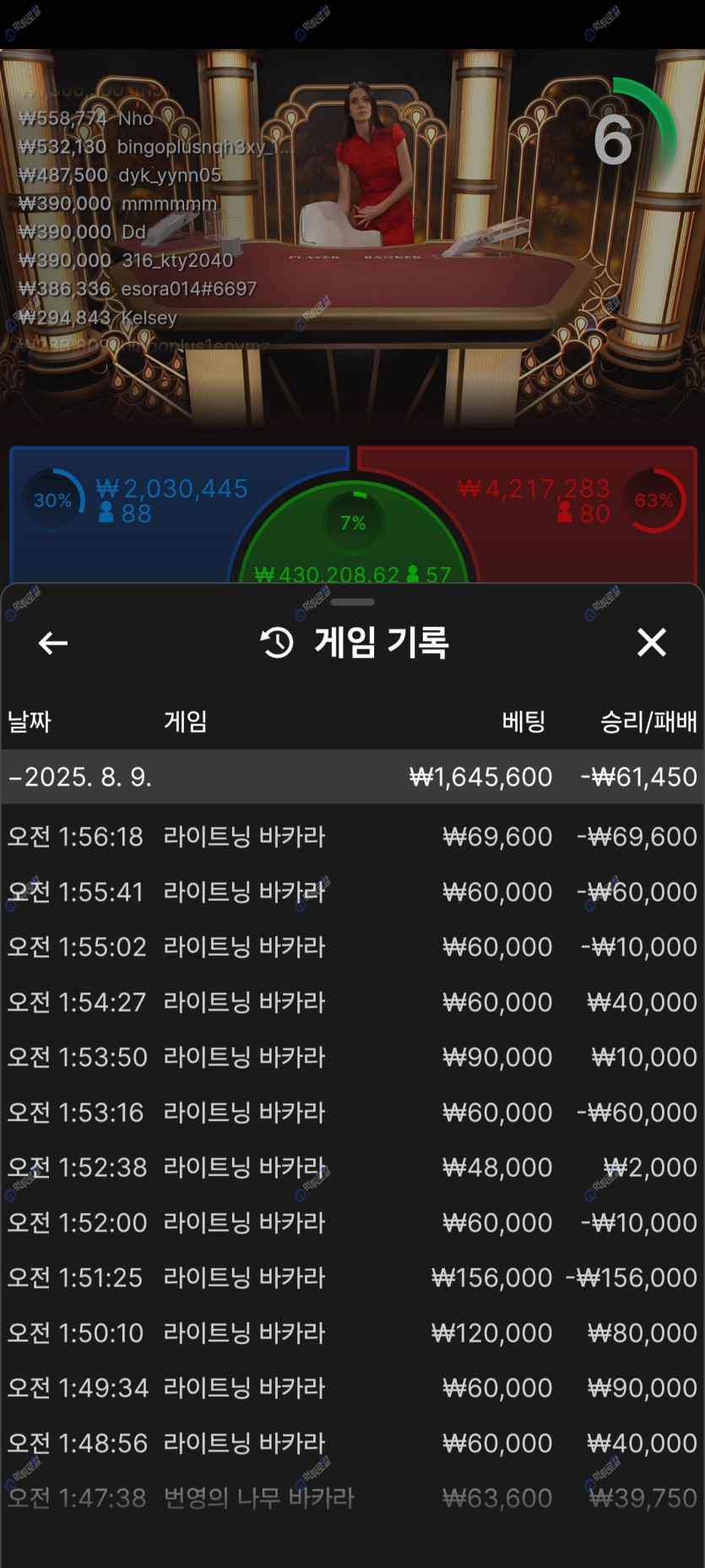Bet on the green Tie area

(353, 541)
